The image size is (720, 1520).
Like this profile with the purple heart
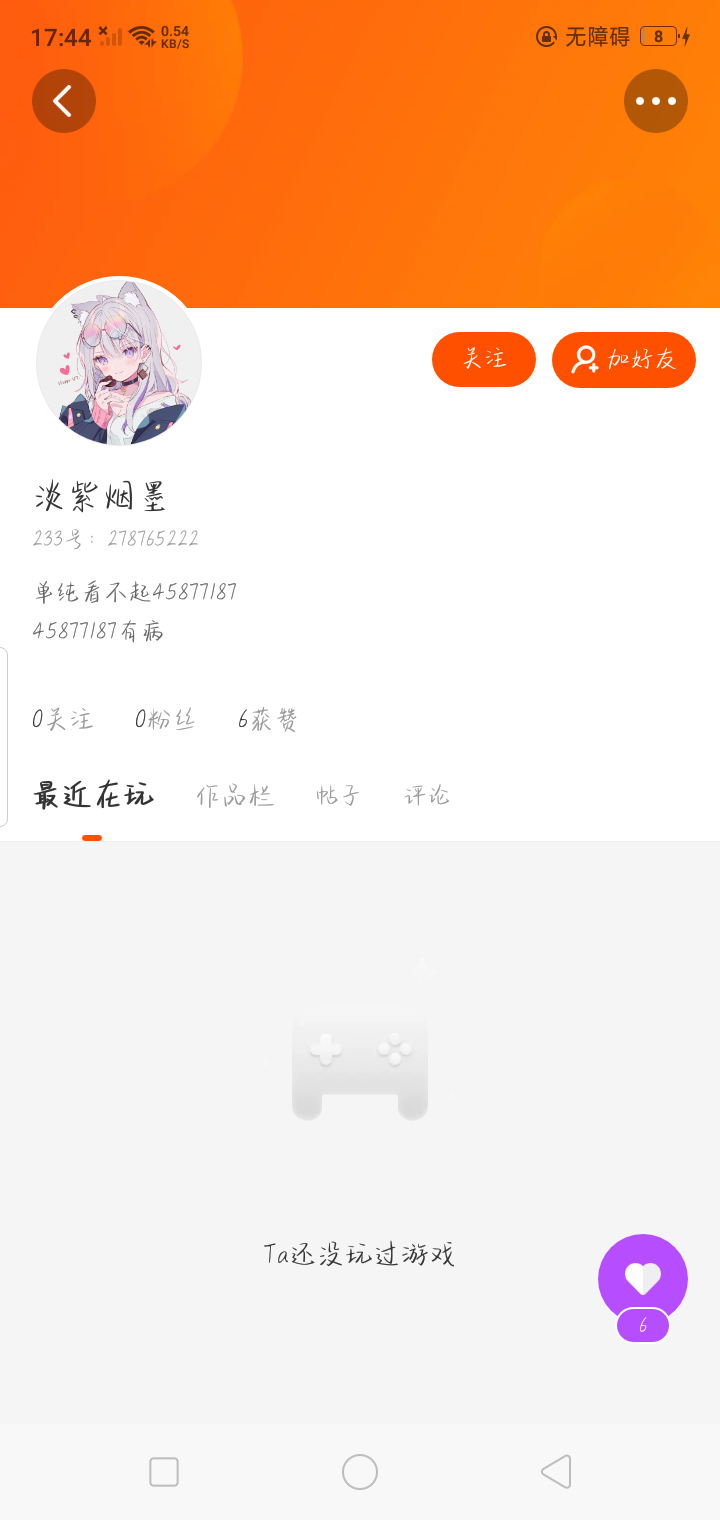click(x=643, y=1278)
